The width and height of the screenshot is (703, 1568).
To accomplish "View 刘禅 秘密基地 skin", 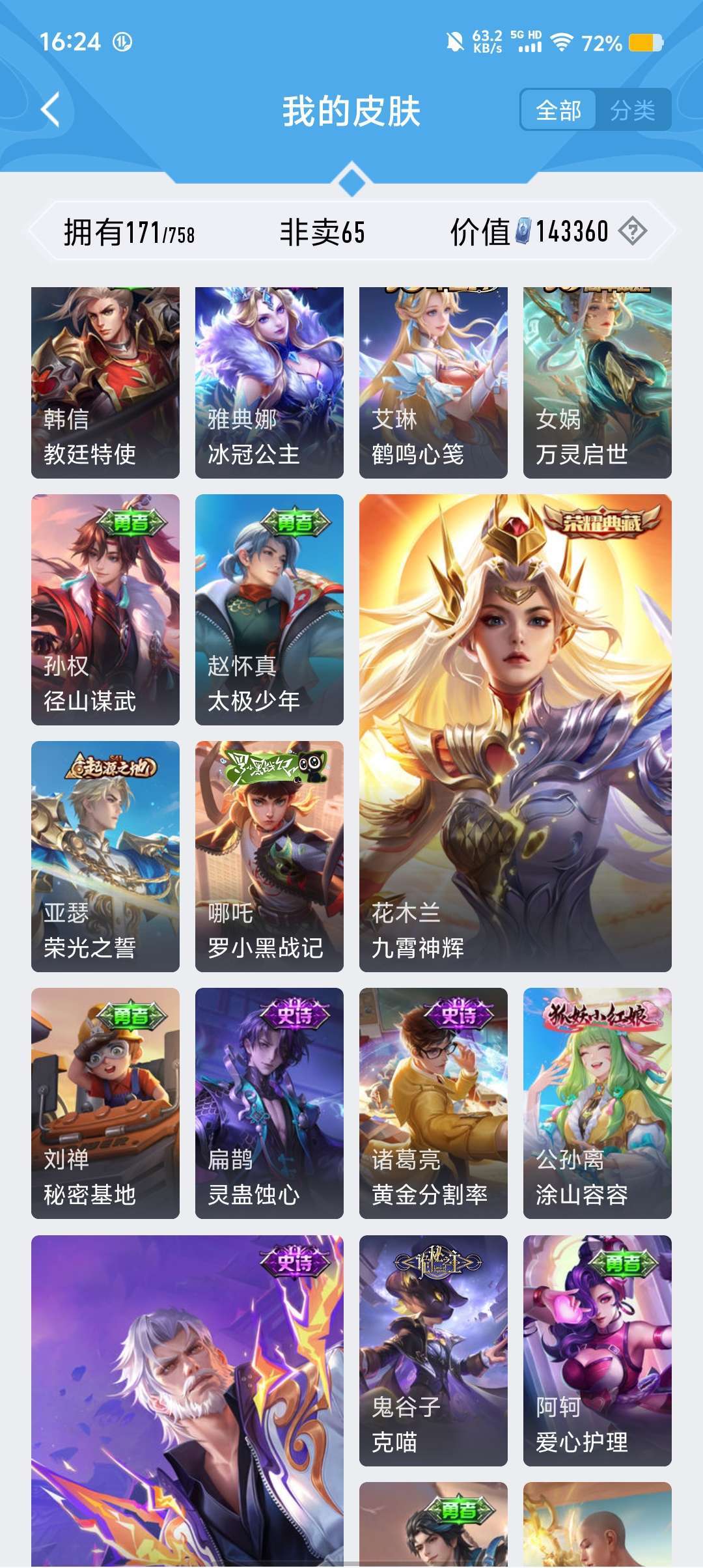I will pos(105,1103).
